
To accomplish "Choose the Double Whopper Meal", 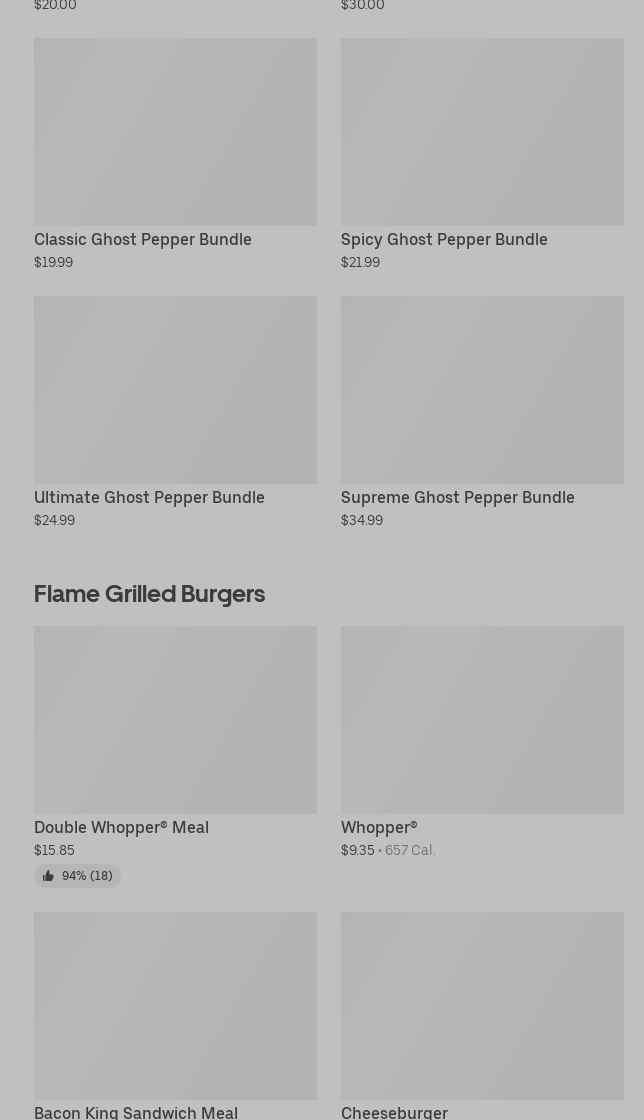I will (175, 756).
